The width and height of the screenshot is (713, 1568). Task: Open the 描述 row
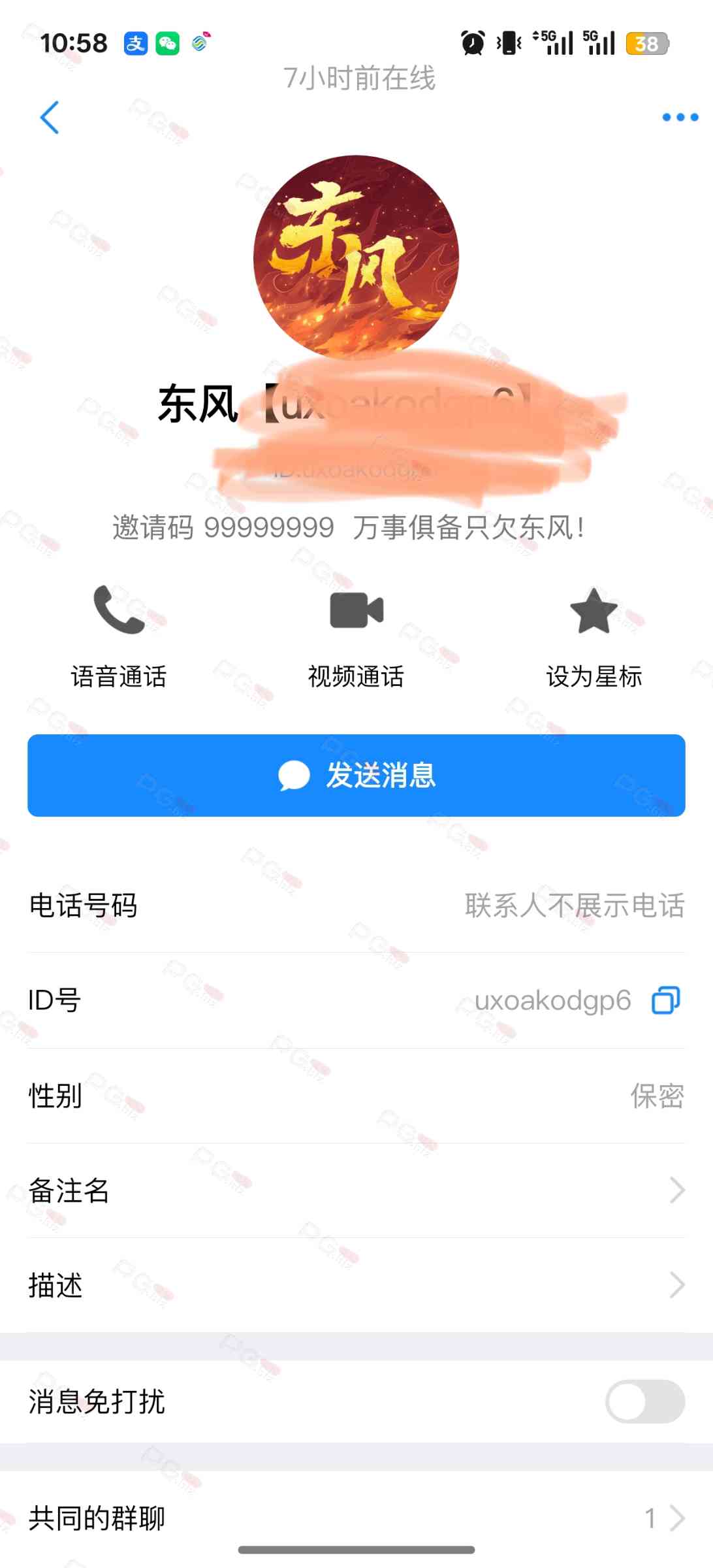click(x=356, y=1285)
